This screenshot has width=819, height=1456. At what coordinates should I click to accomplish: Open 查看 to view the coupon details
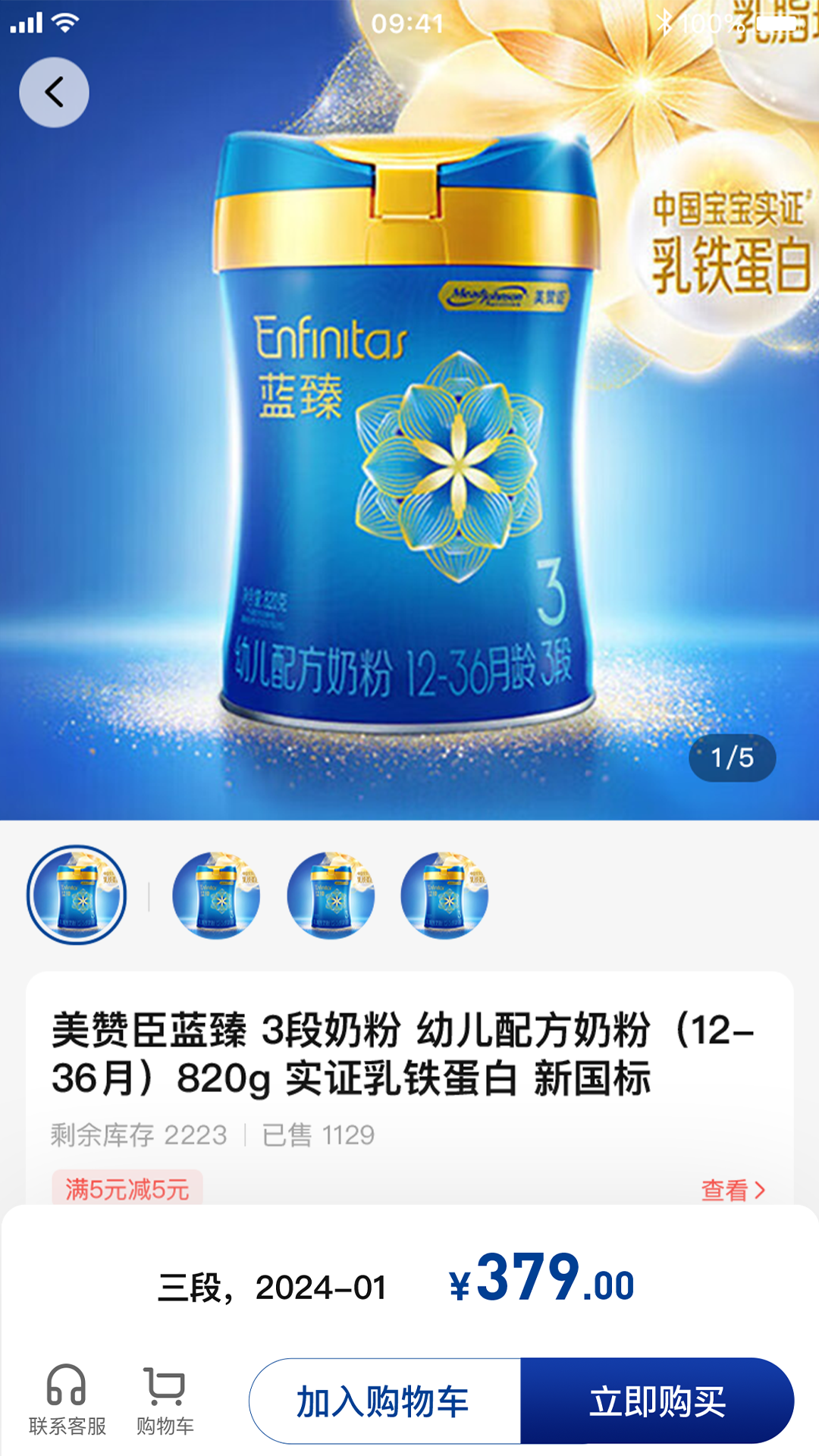tap(733, 1190)
